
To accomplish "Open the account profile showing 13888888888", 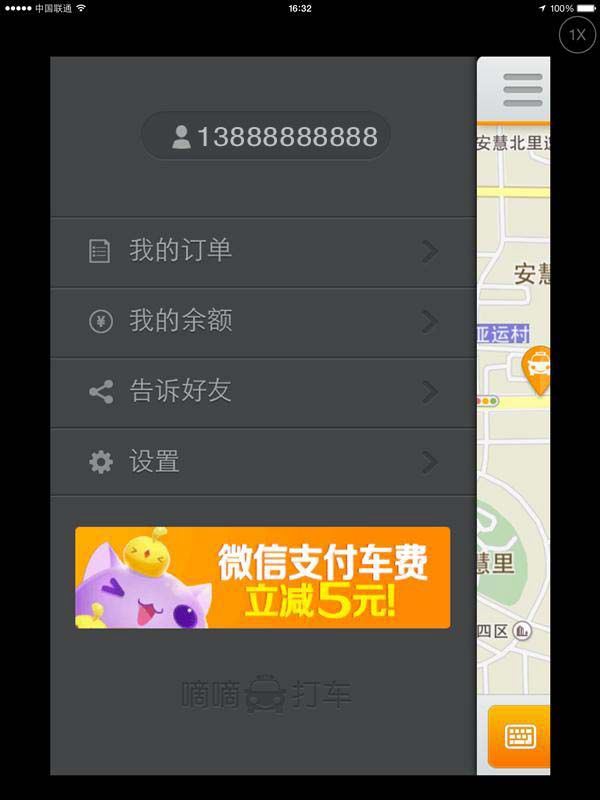I will pyautogui.click(x=265, y=136).
